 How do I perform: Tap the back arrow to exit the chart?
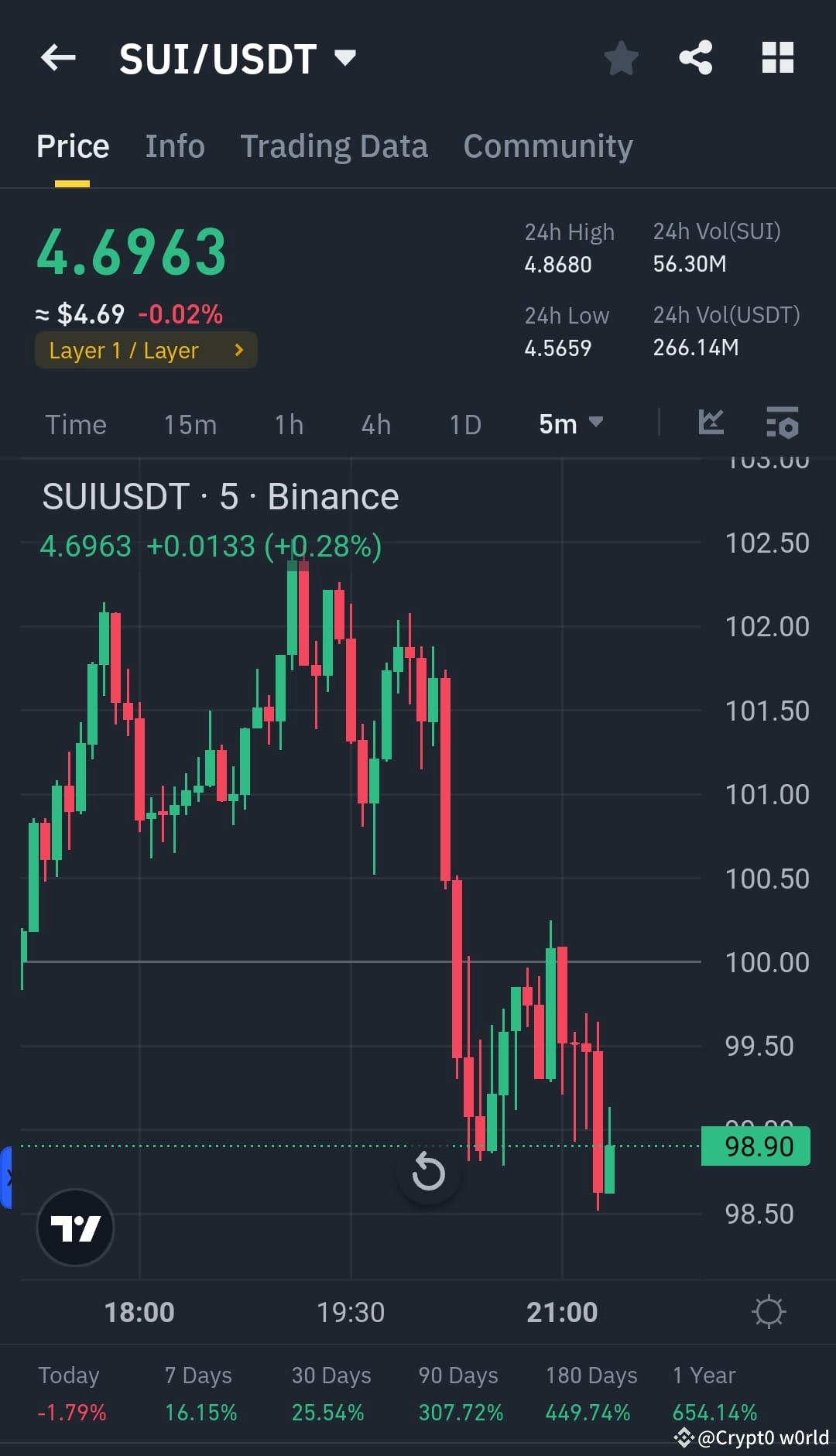57,57
